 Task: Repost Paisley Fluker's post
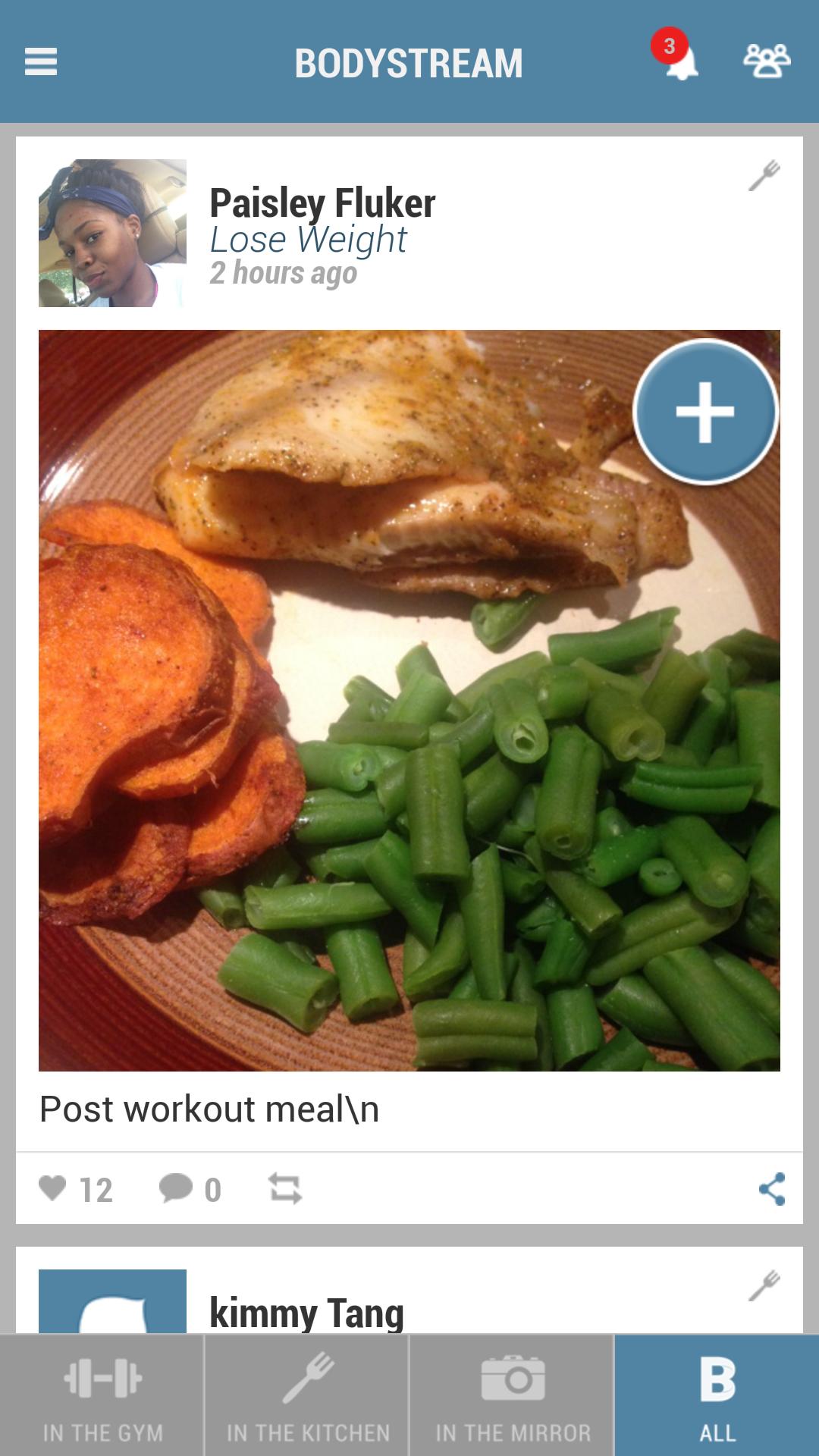click(285, 1188)
